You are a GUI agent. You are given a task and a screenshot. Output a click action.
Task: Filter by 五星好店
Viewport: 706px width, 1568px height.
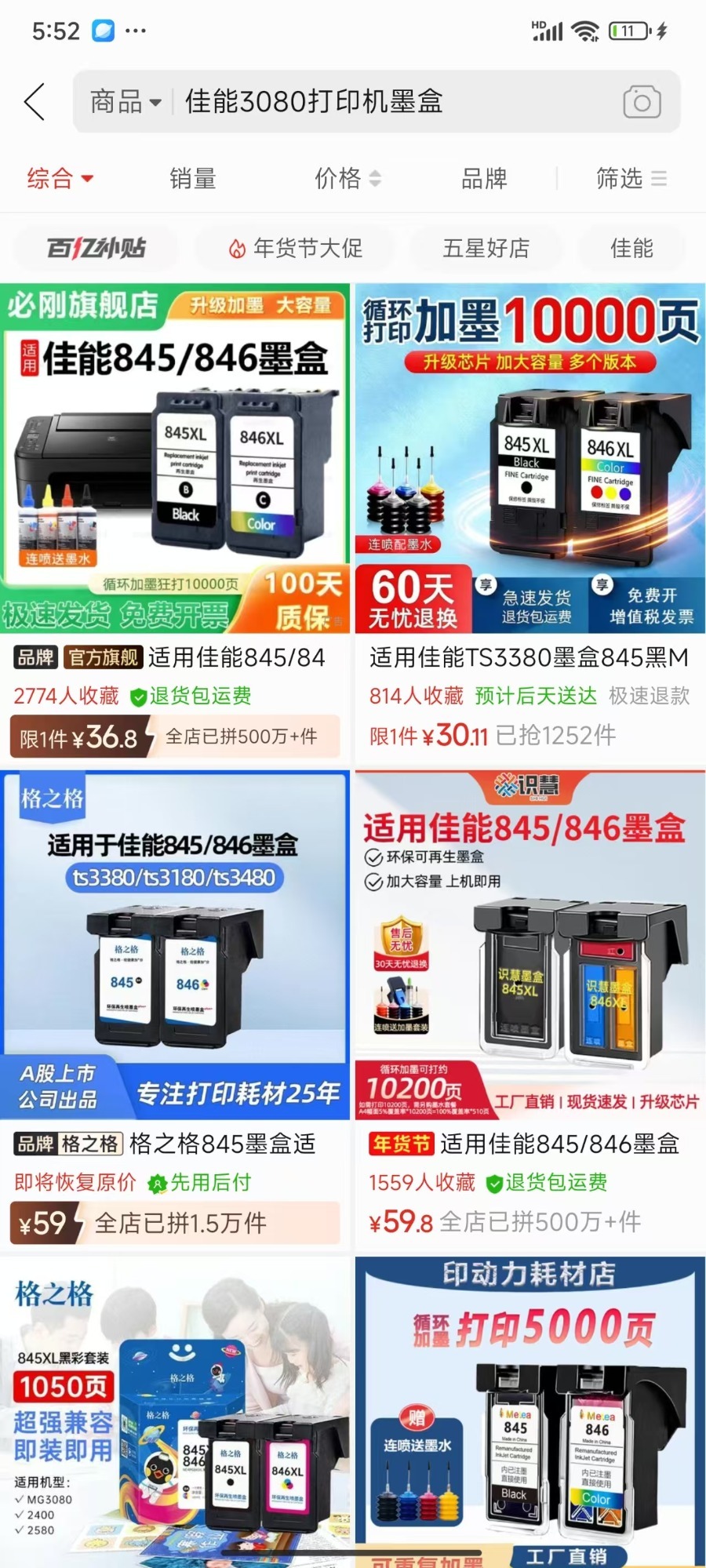point(486,249)
